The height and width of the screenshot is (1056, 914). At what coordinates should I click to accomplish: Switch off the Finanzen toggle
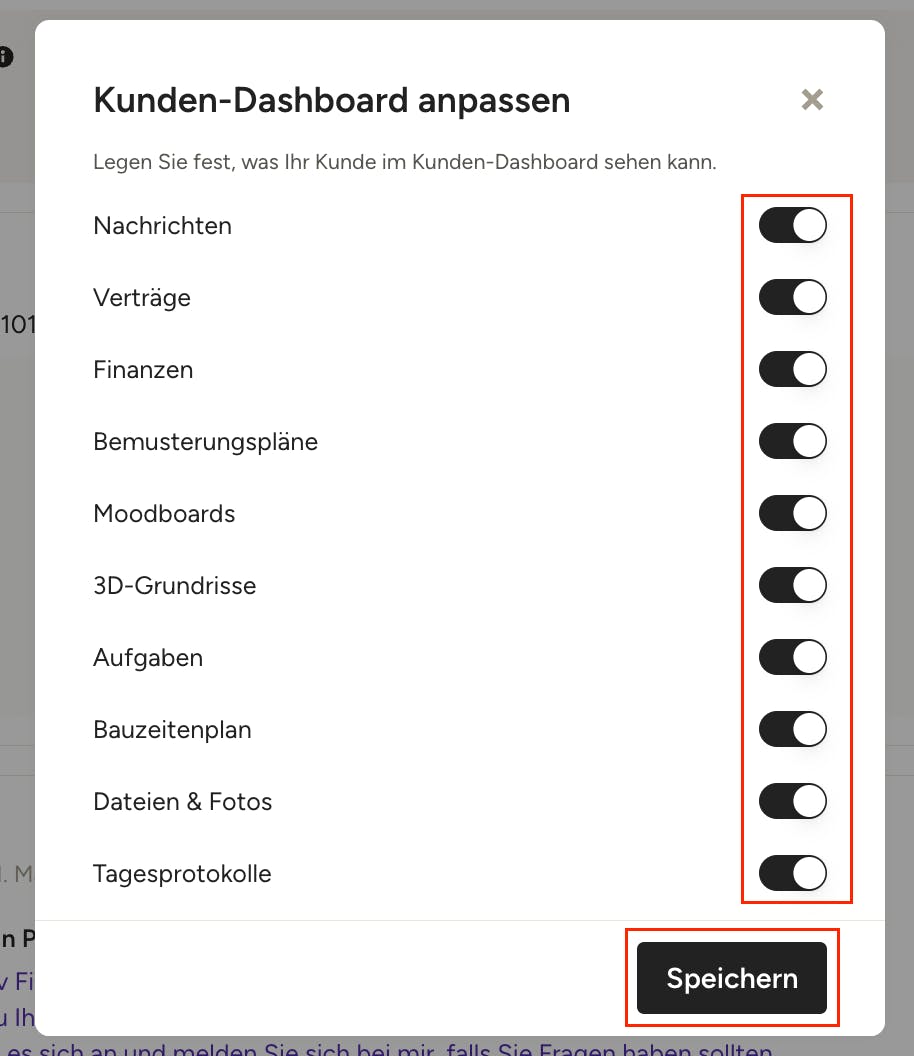coord(793,370)
